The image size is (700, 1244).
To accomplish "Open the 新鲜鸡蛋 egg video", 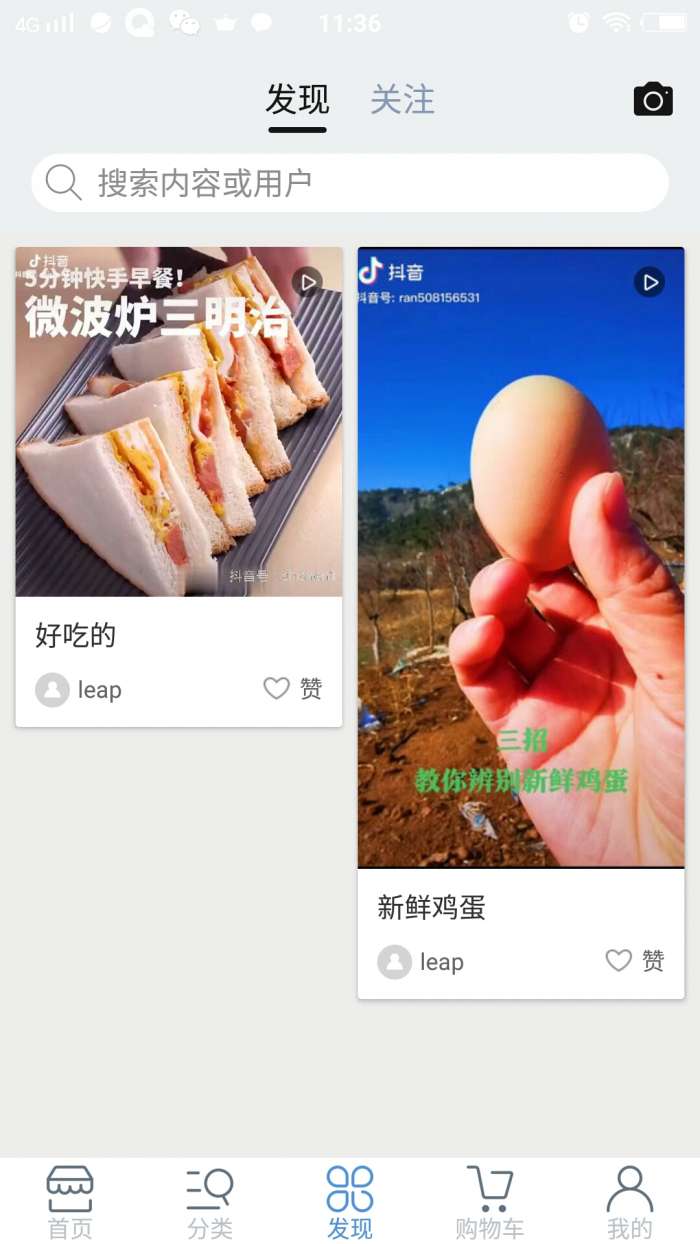I will pyautogui.click(x=521, y=558).
